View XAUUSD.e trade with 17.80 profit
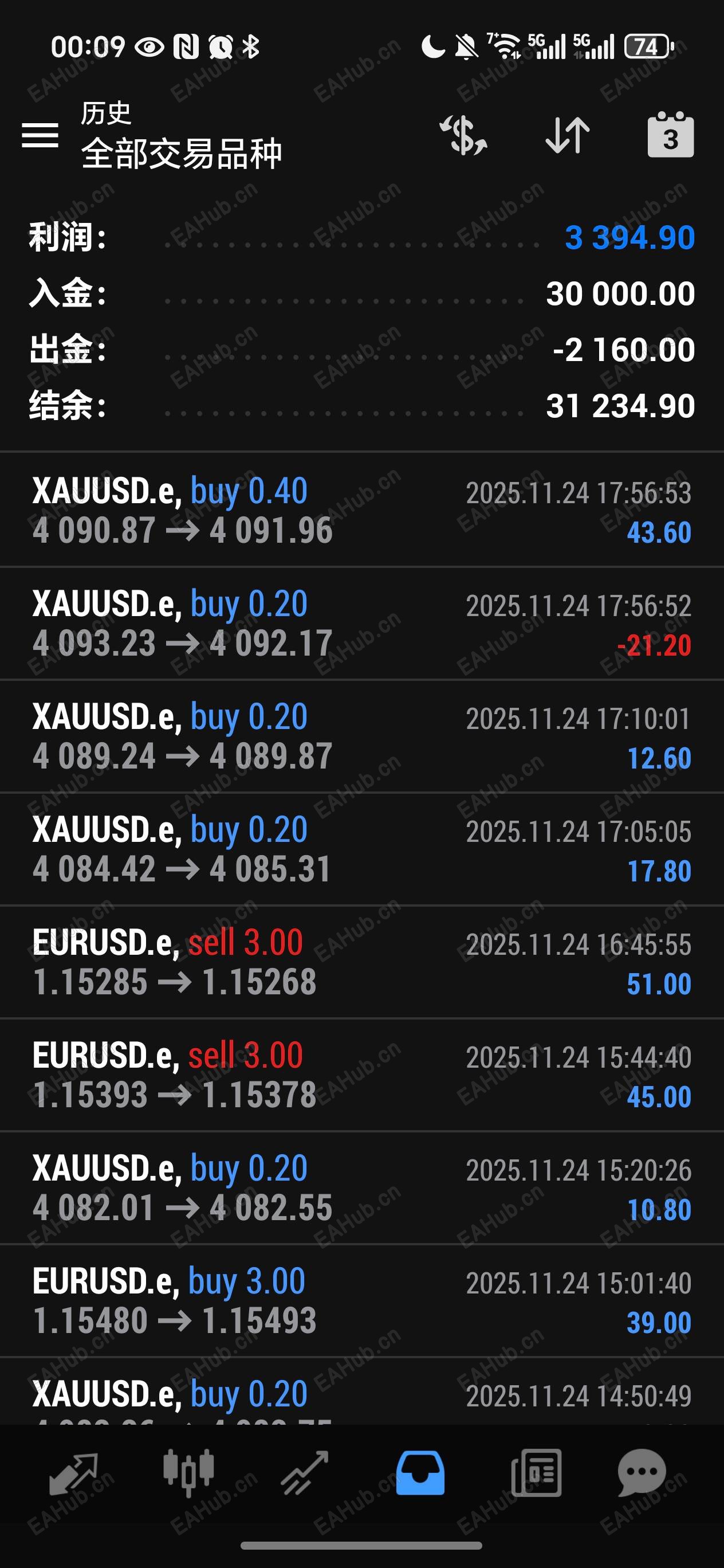Screen dimensions: 724x1568 [361, 849]
